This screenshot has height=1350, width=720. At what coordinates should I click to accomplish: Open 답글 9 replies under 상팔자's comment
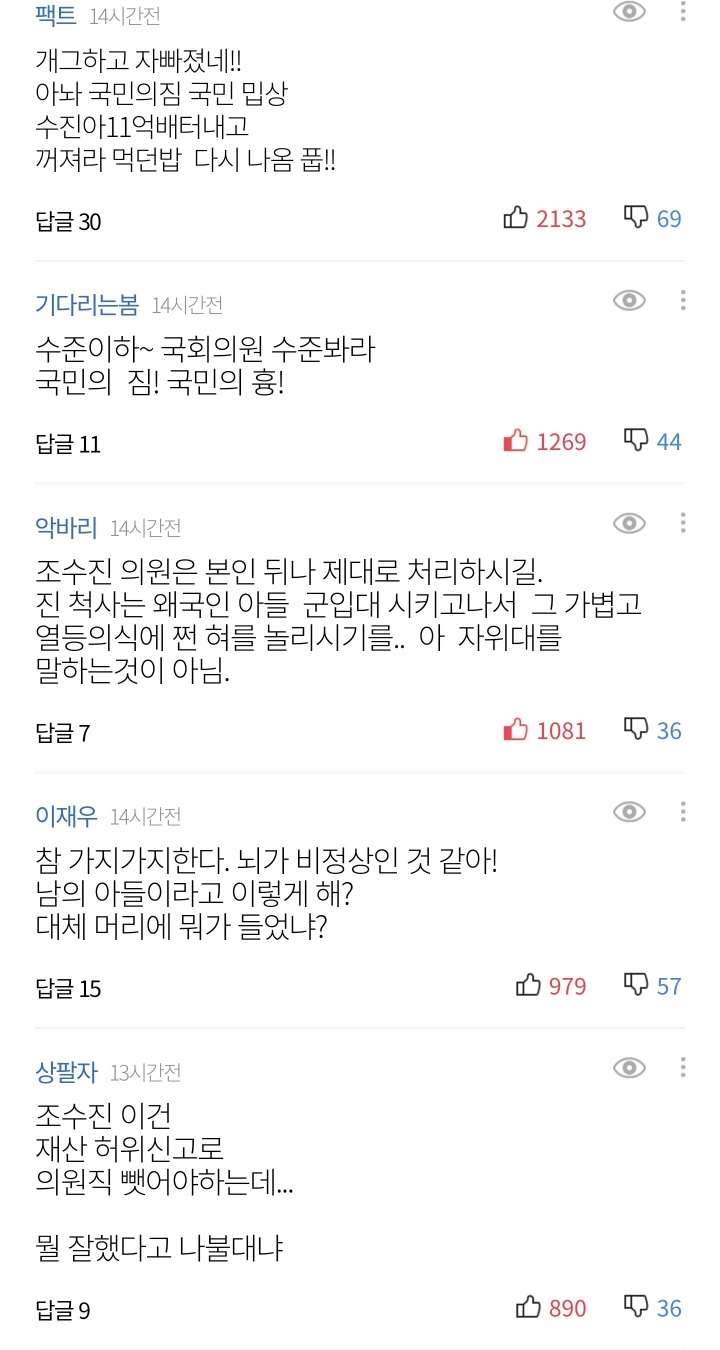tap(63, 1310)
